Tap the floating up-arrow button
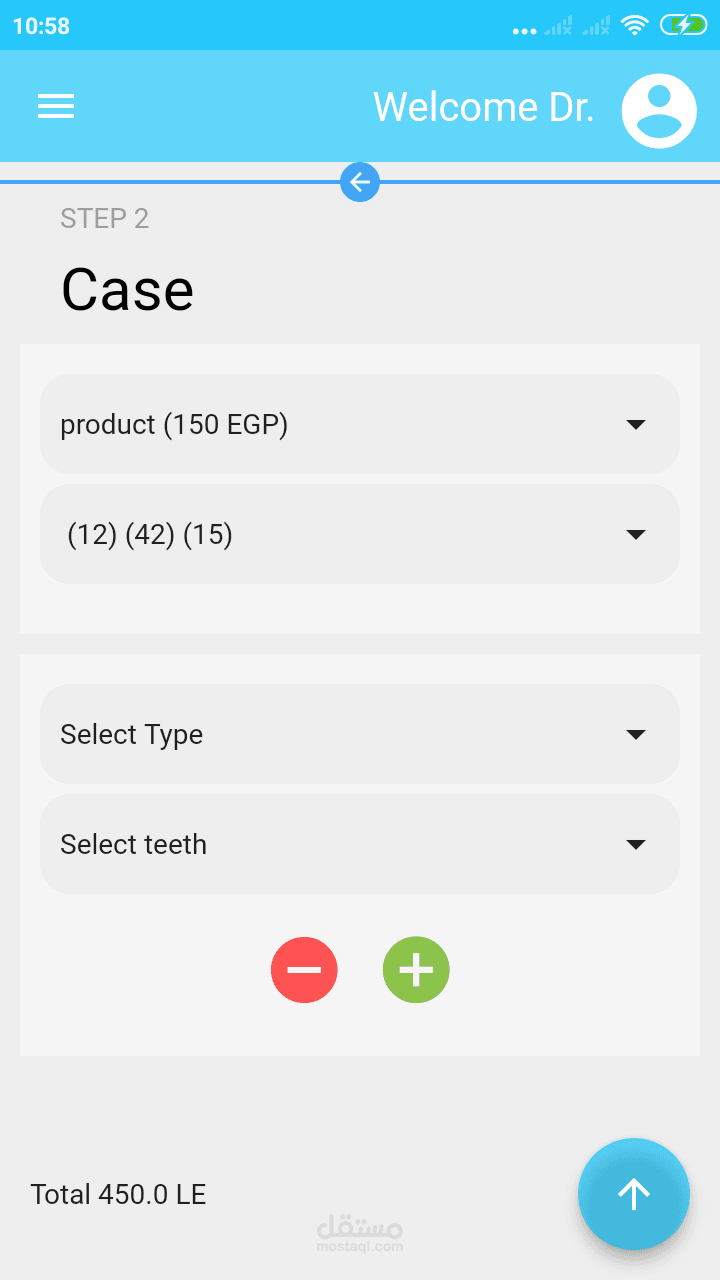The width and height of the screenshot is (720, 1280). 634,1194
